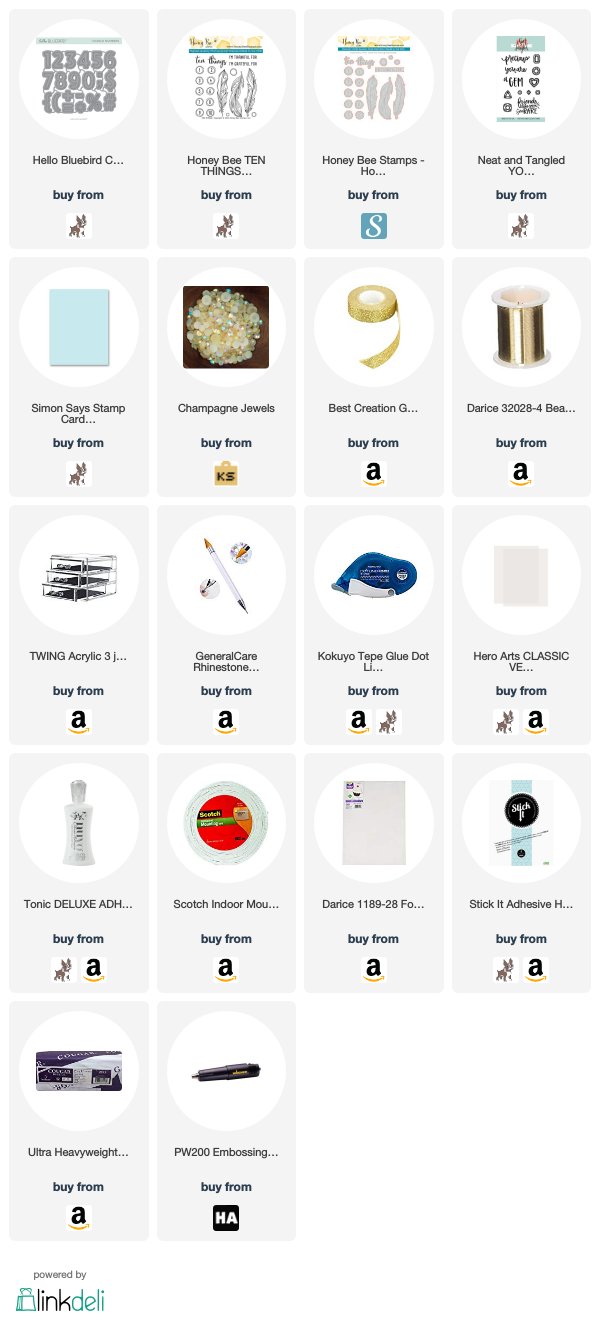This screenshot has width=600, height=1321.
Task: Open the Honey Bee TEN THINGS stamp card
Action: (226, 129)
